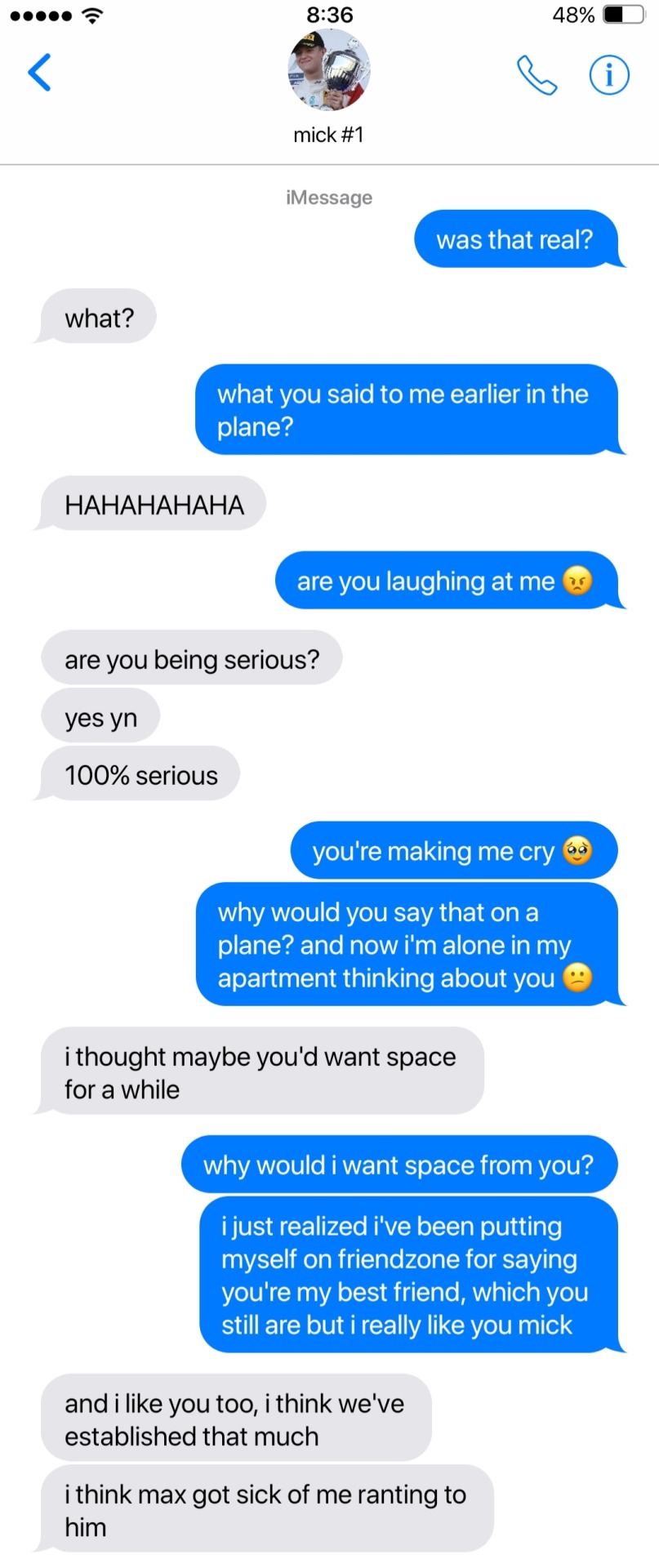Open the conversation info button
659x1568 pixels.
609,75
